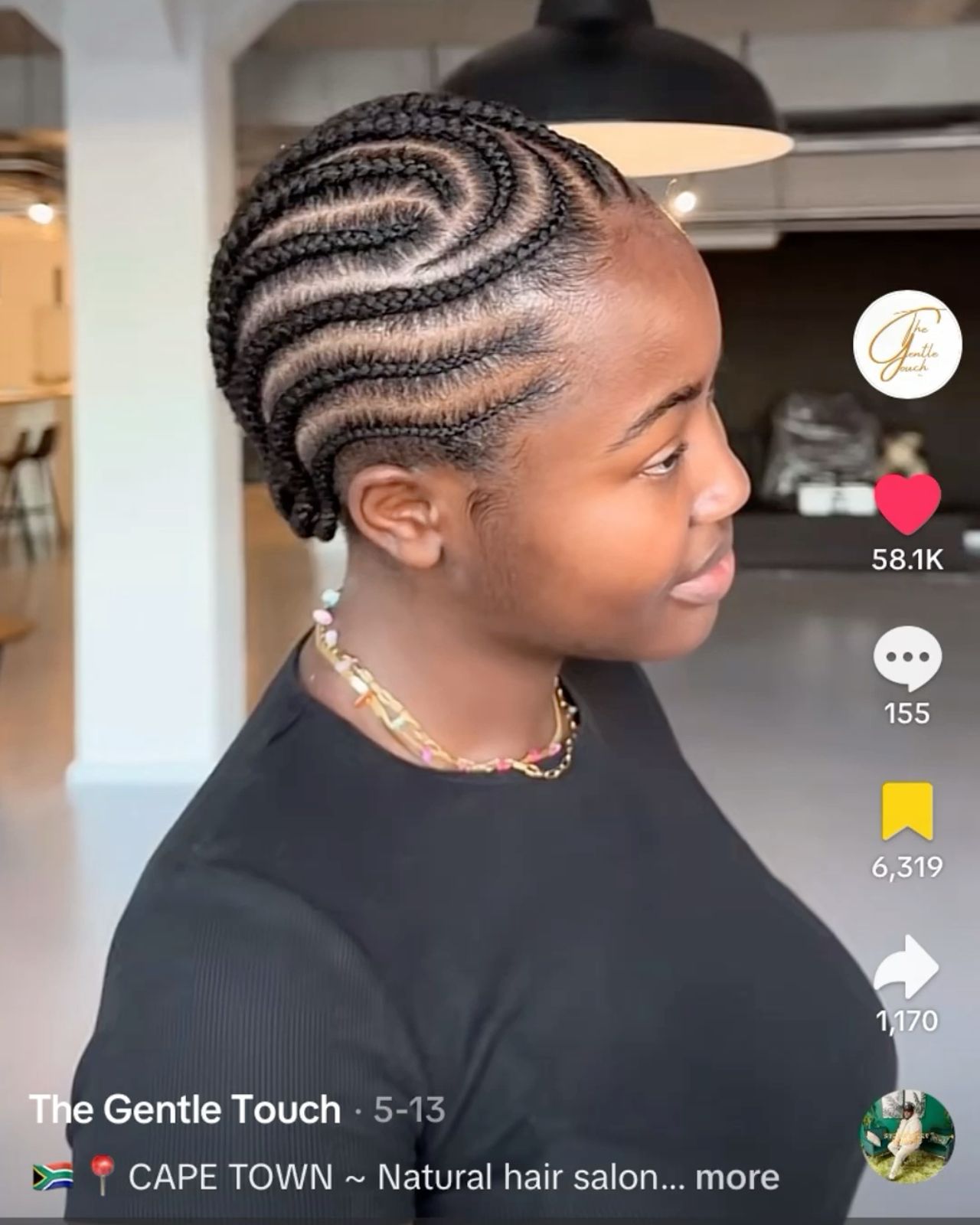Share this video using the arrow
Screen dimensions: 980x1225
click(x=907, y=966)
